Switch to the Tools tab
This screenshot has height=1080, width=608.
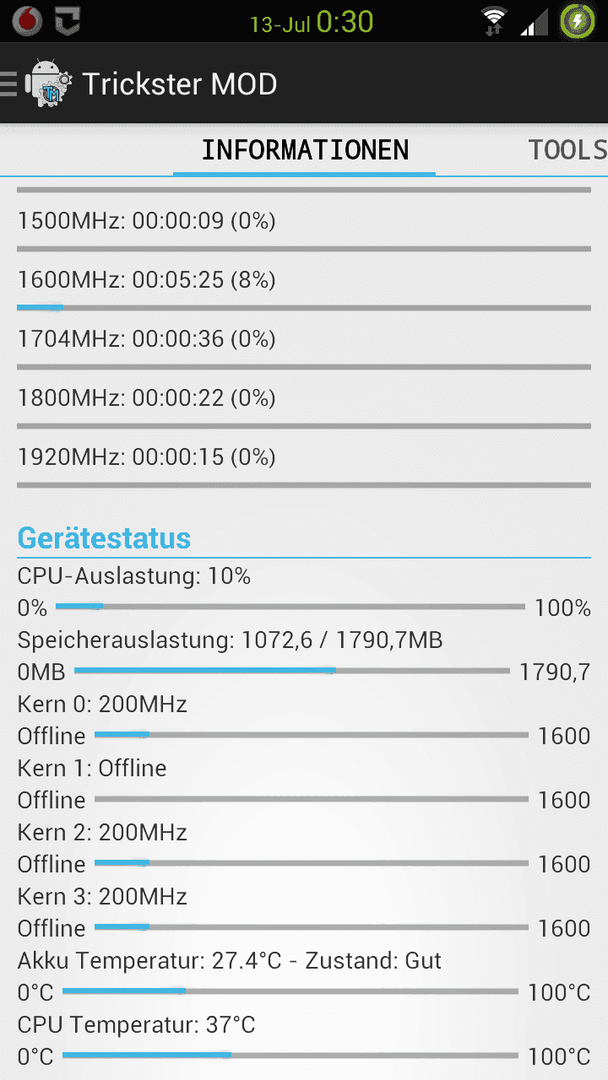[x=567, y=149]
